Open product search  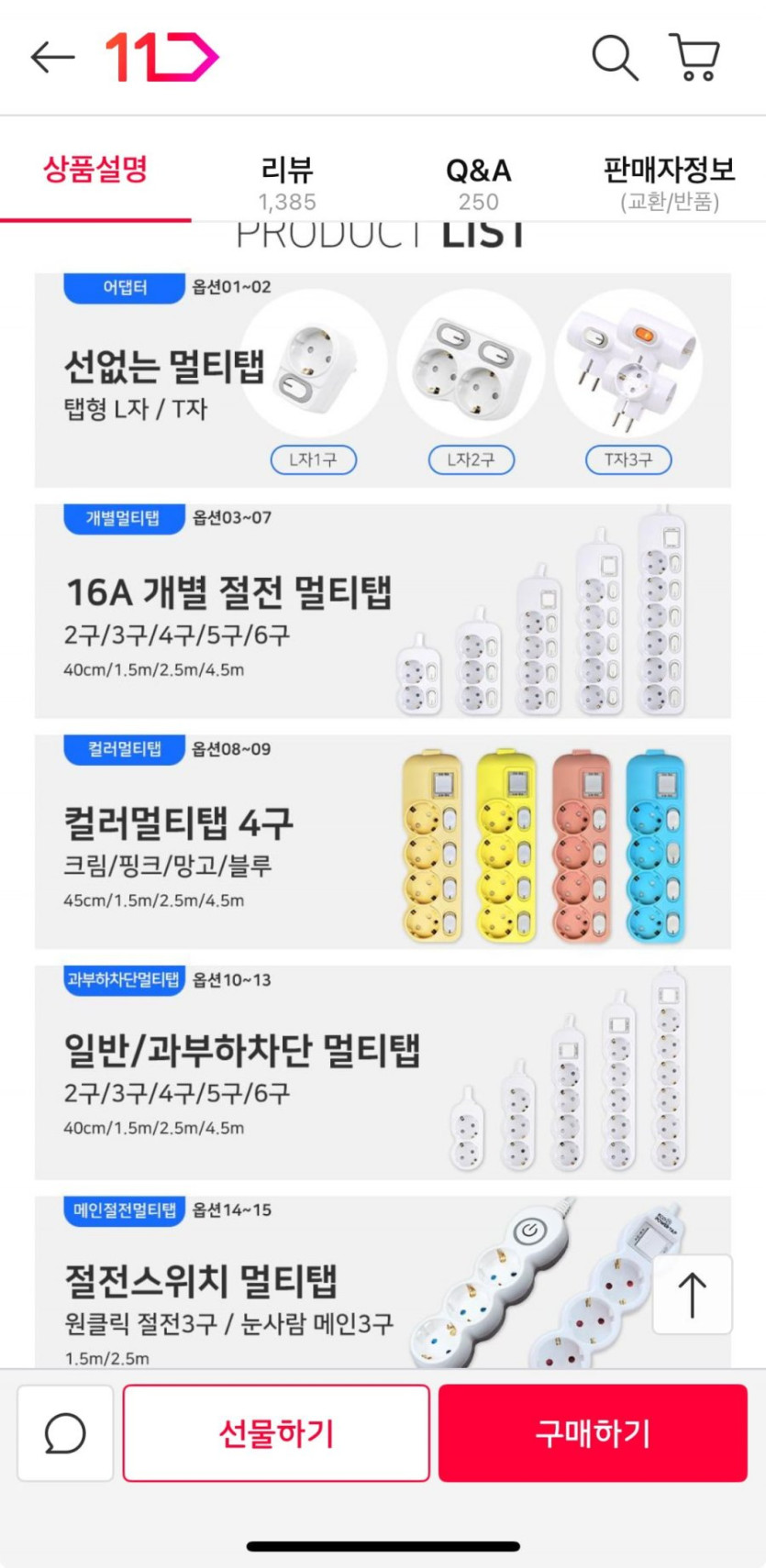pos(614,58)
